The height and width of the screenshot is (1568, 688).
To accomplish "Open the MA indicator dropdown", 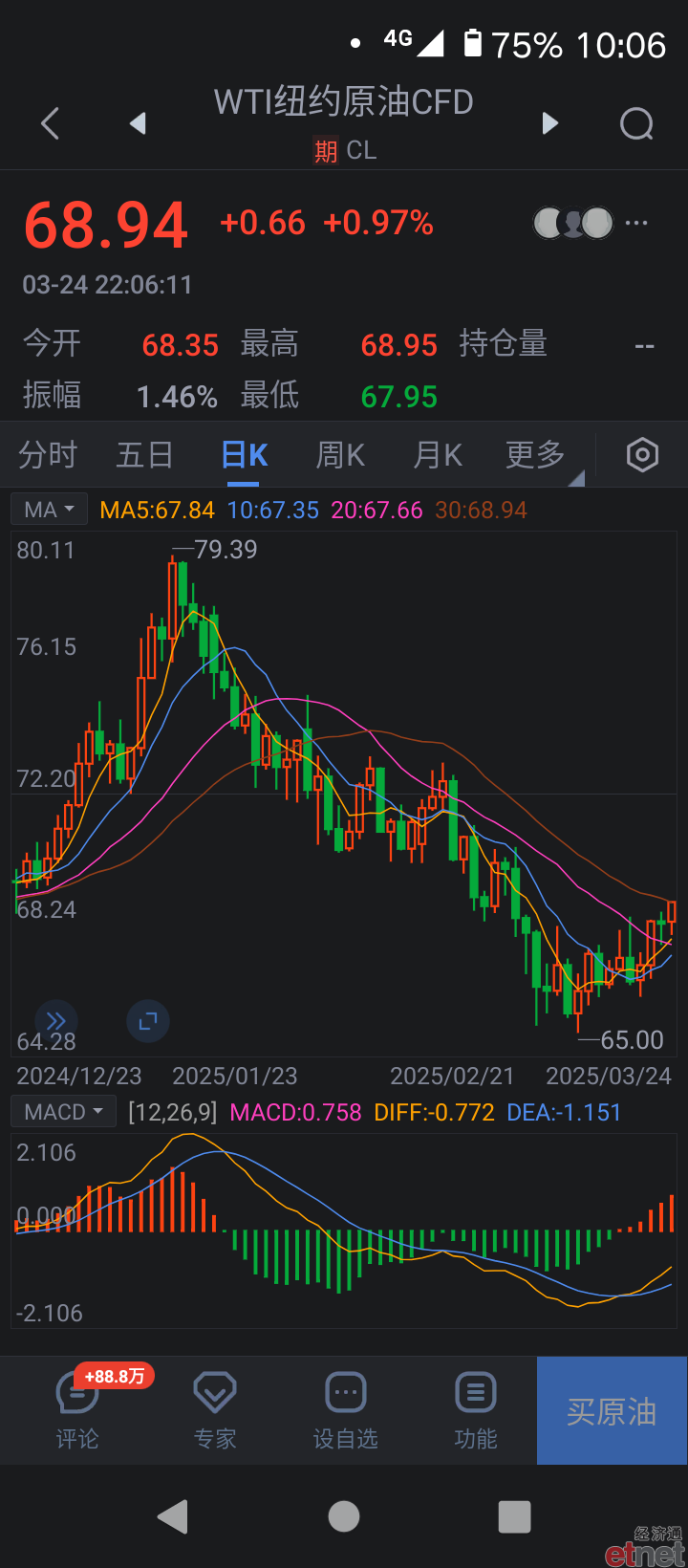I will click(50, 510).
